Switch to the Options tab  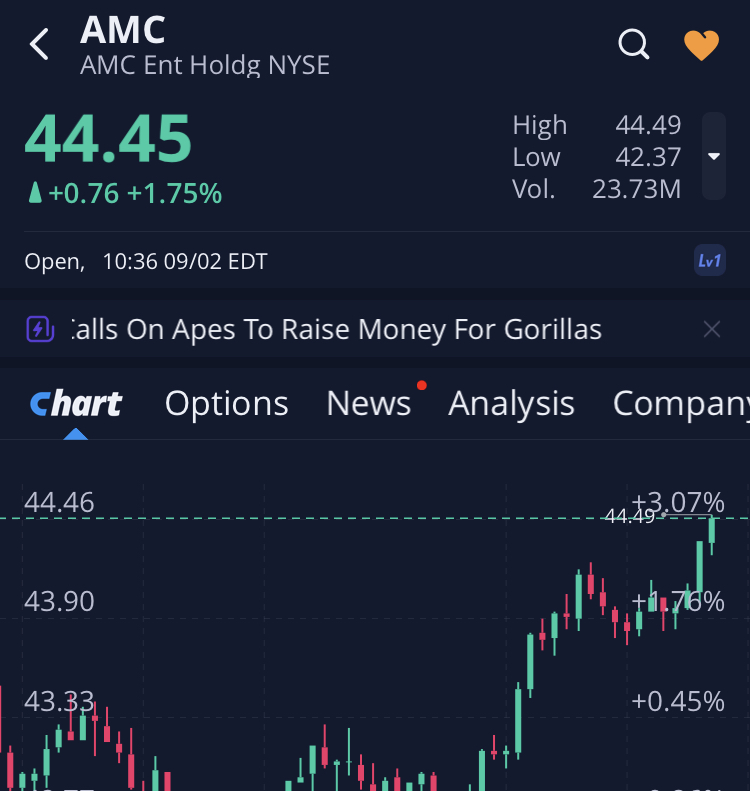(227, 404)
